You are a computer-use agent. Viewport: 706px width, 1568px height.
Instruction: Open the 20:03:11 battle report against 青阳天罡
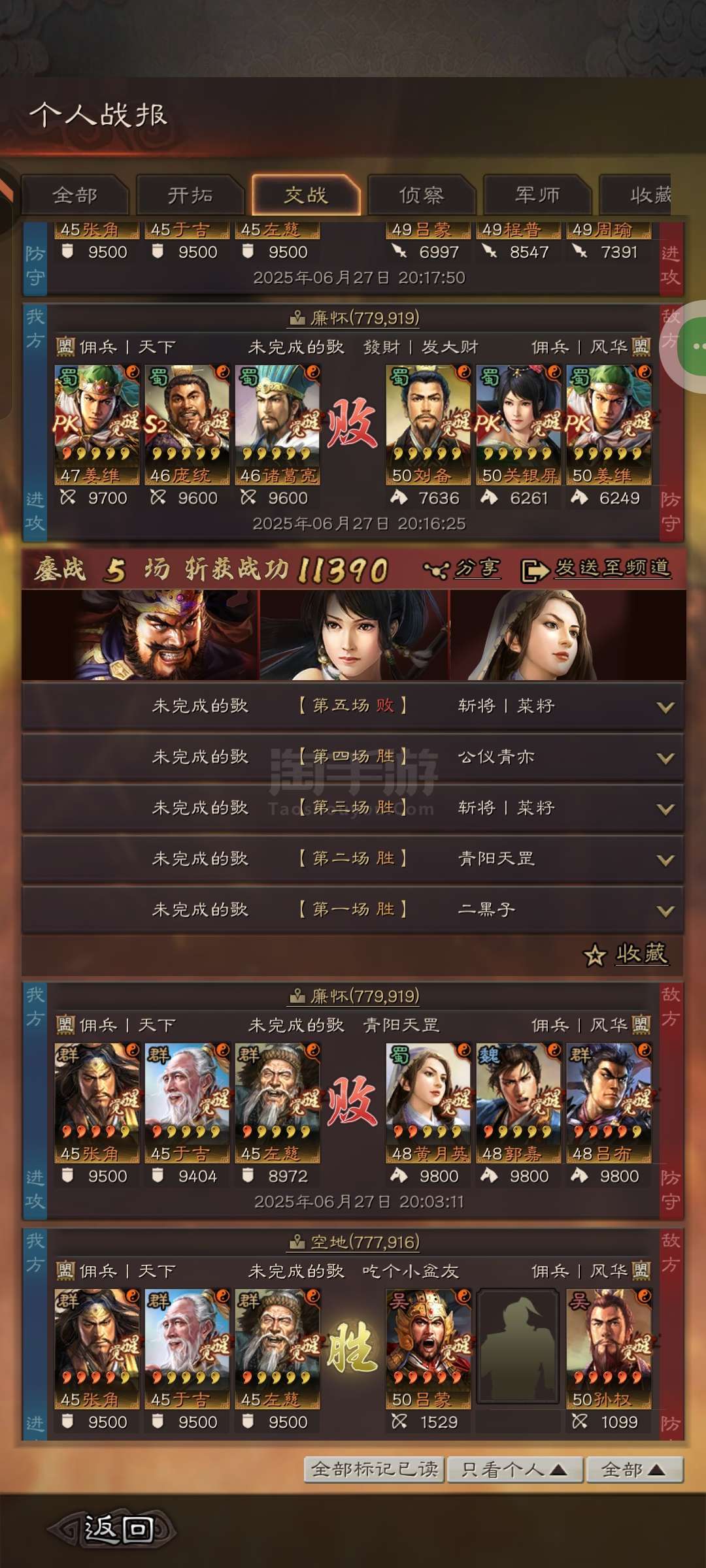pos(353,1101)
